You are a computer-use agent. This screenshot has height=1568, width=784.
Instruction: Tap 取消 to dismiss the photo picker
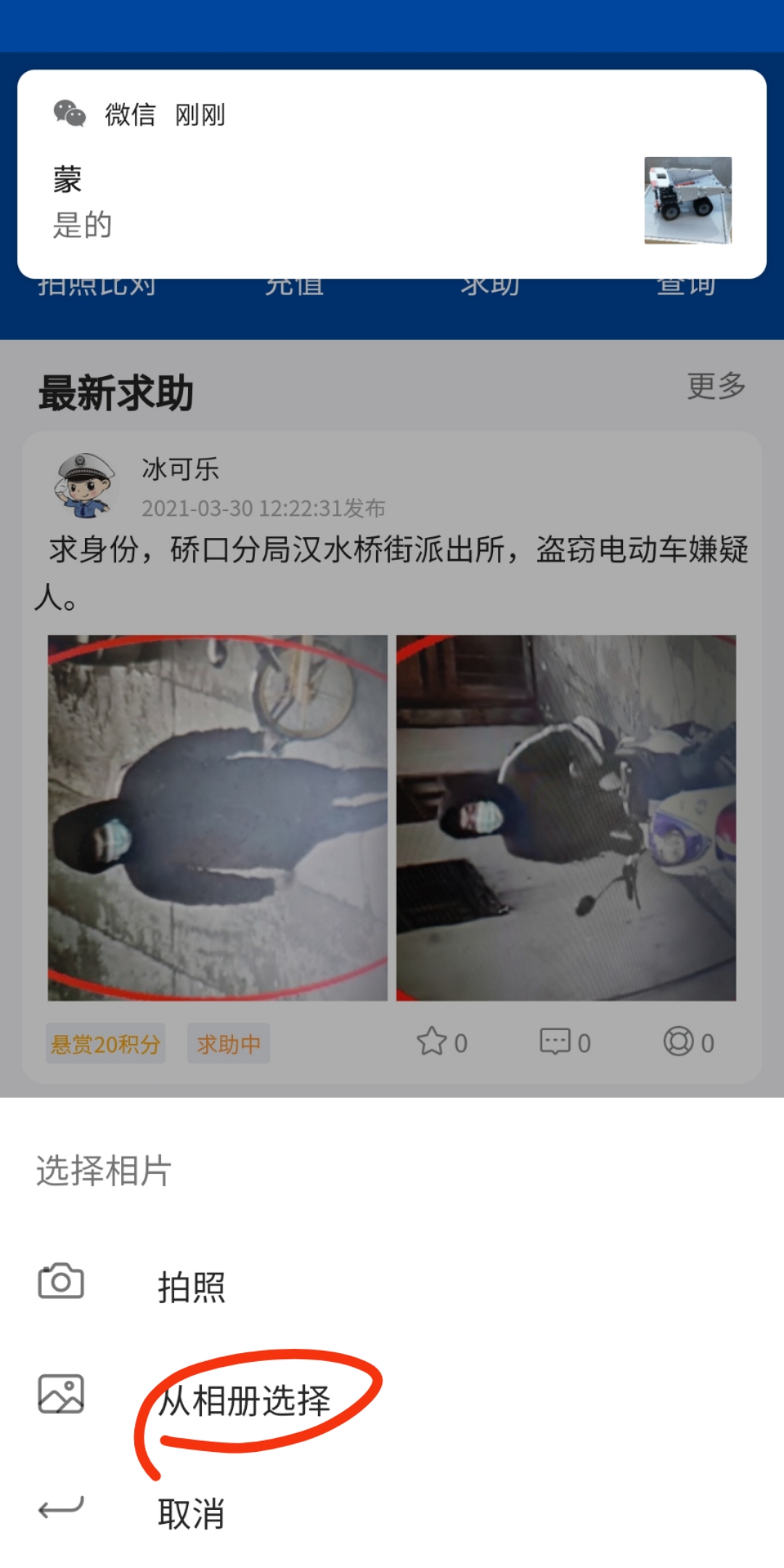[x=392, y=1513]
